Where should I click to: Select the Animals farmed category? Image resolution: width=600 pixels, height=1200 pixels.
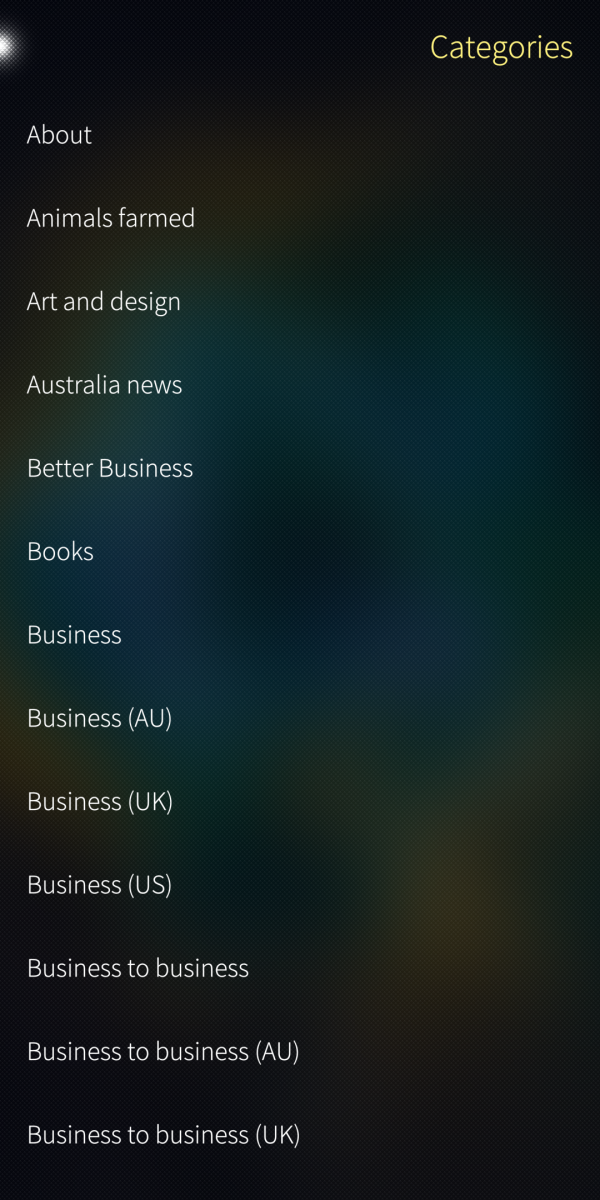111,218
